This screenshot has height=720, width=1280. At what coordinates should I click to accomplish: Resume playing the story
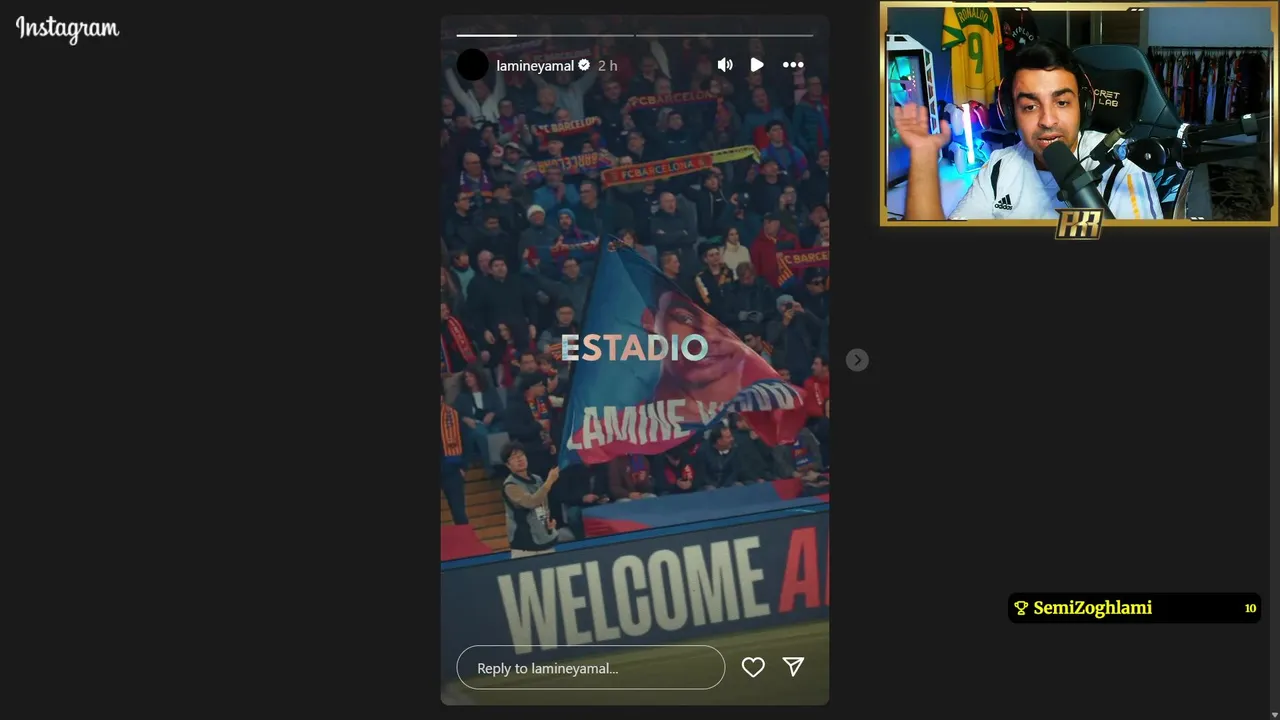757,65
